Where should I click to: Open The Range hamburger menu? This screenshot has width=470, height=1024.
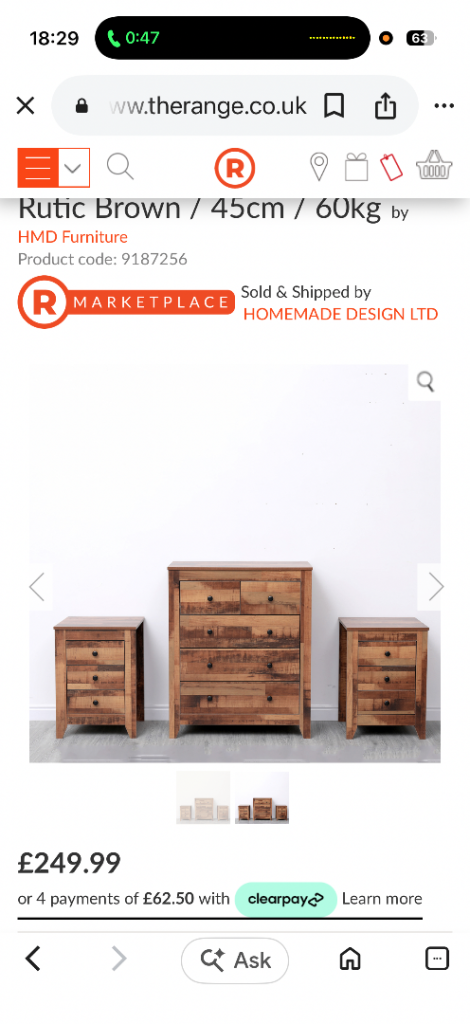(38, 168)
